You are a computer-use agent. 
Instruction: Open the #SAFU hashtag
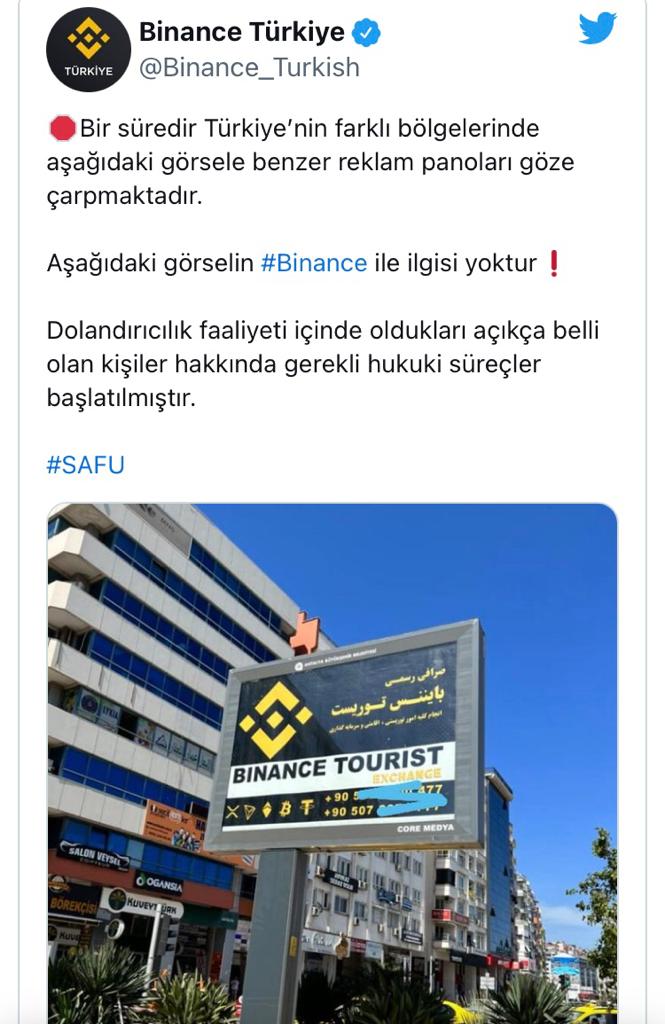coord(86,465)
